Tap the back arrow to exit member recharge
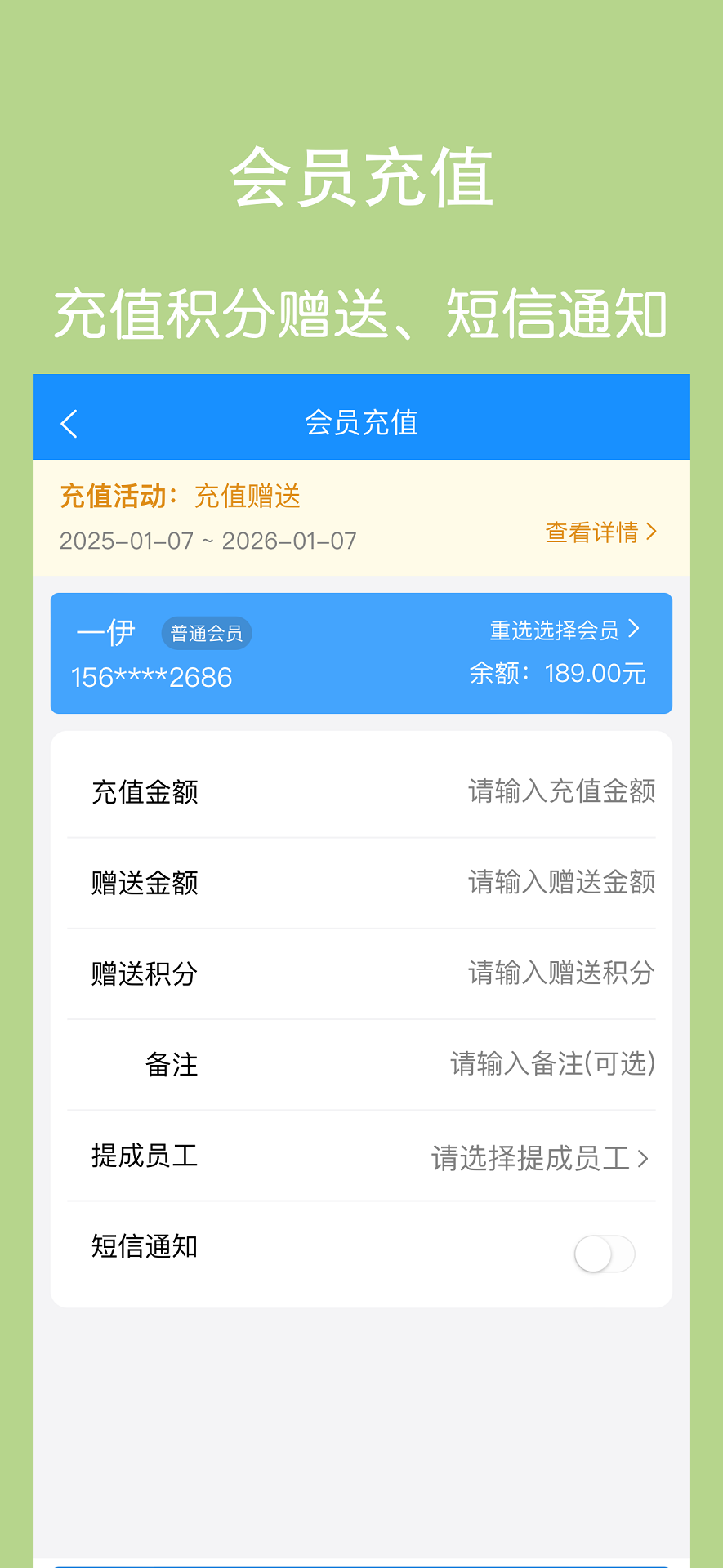The image size is (723, 1568). [x=69, y=423]
